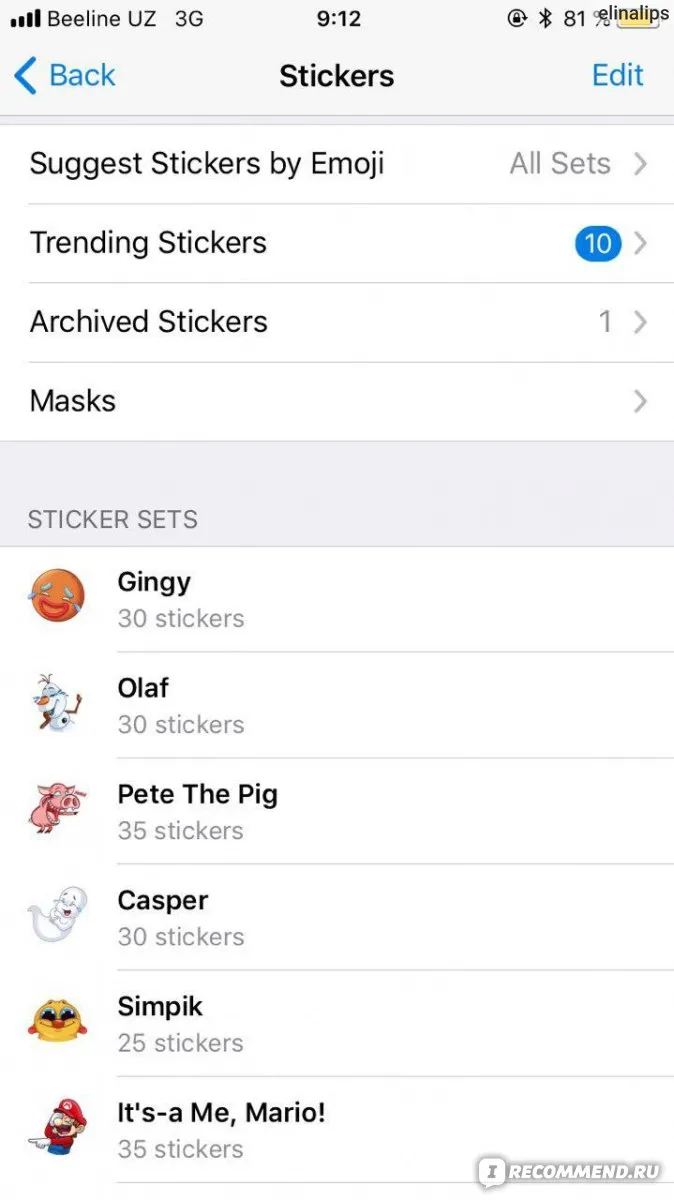Open Suggest Stickers by Emoji setting
Screen dimensions: 674x1200
point(337,164)
